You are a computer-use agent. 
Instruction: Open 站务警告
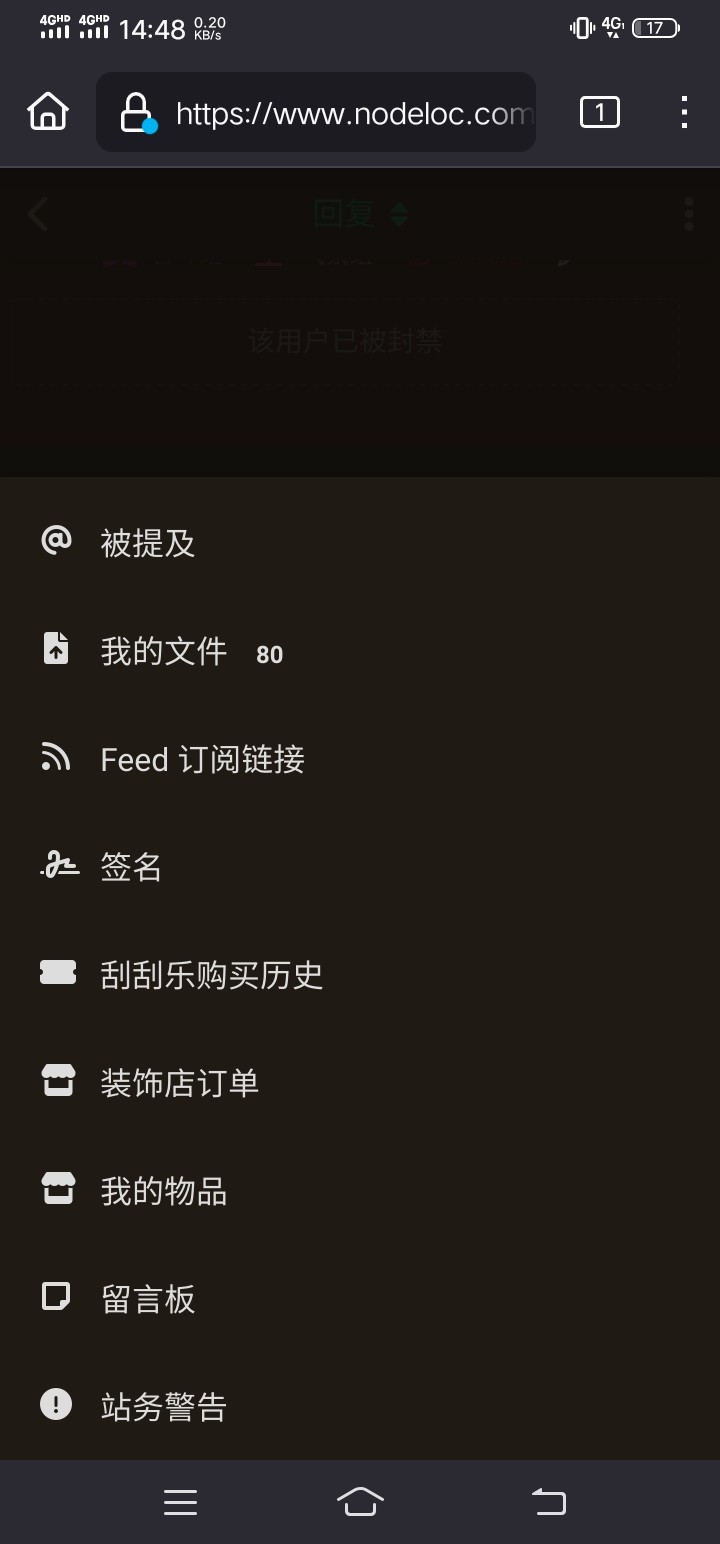pyautogui.click(x=360, y=1407)
